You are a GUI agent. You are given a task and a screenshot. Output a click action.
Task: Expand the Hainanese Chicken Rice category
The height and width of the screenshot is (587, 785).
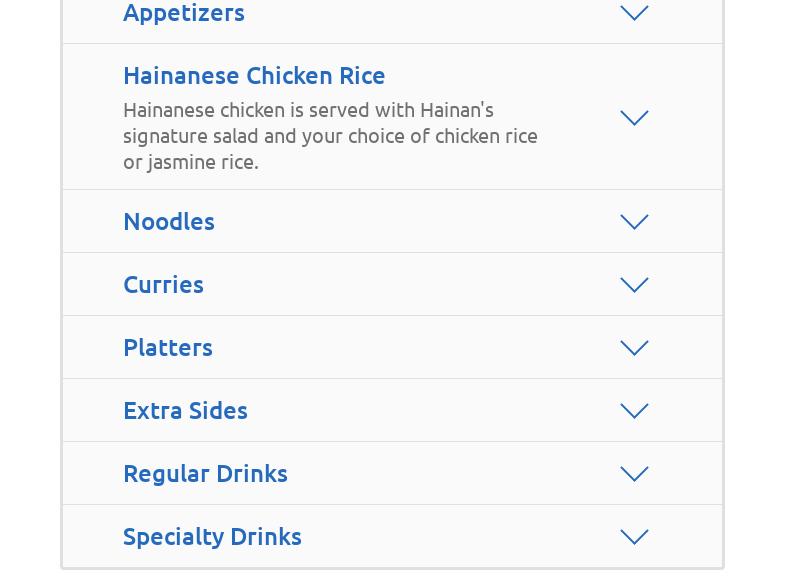click(x=634, y=118)
